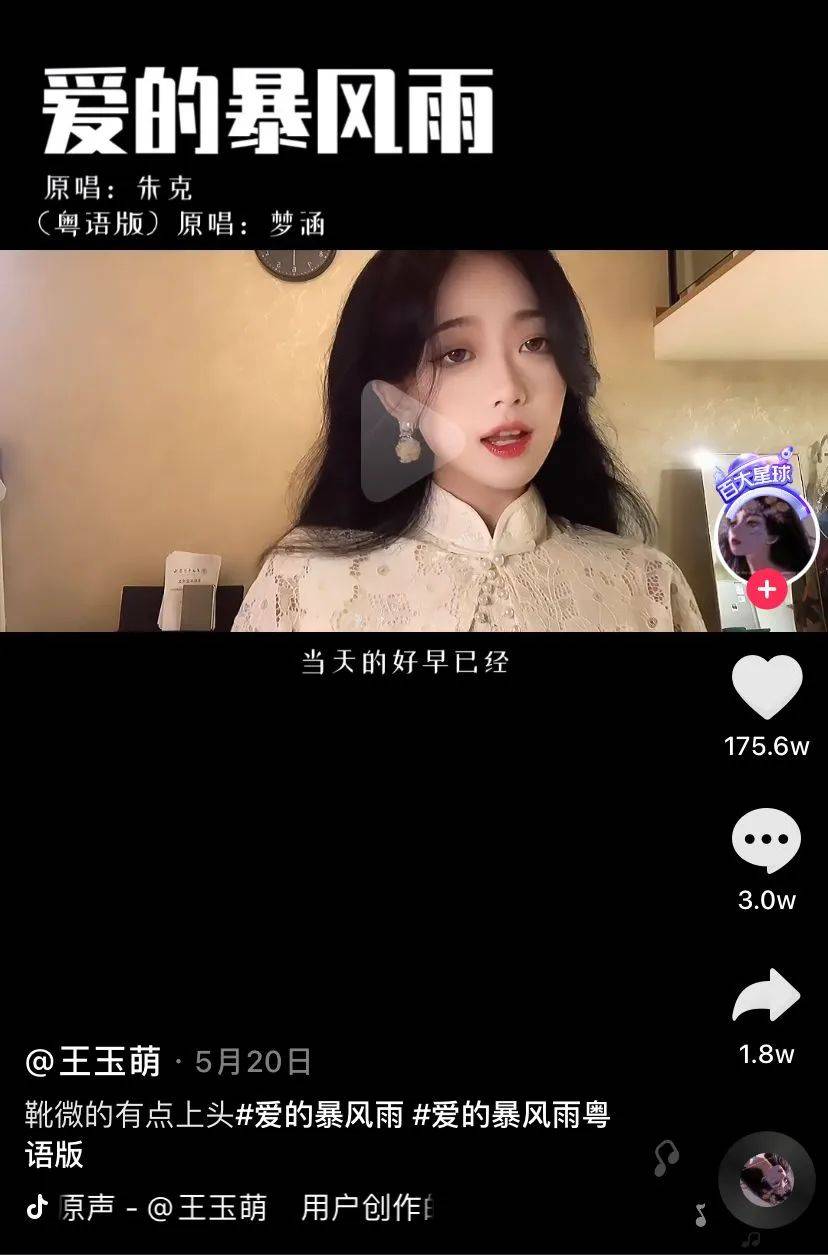Like this video with the heart icon
Viewport: 828px width, 1255px height.
tap(766, 687)
